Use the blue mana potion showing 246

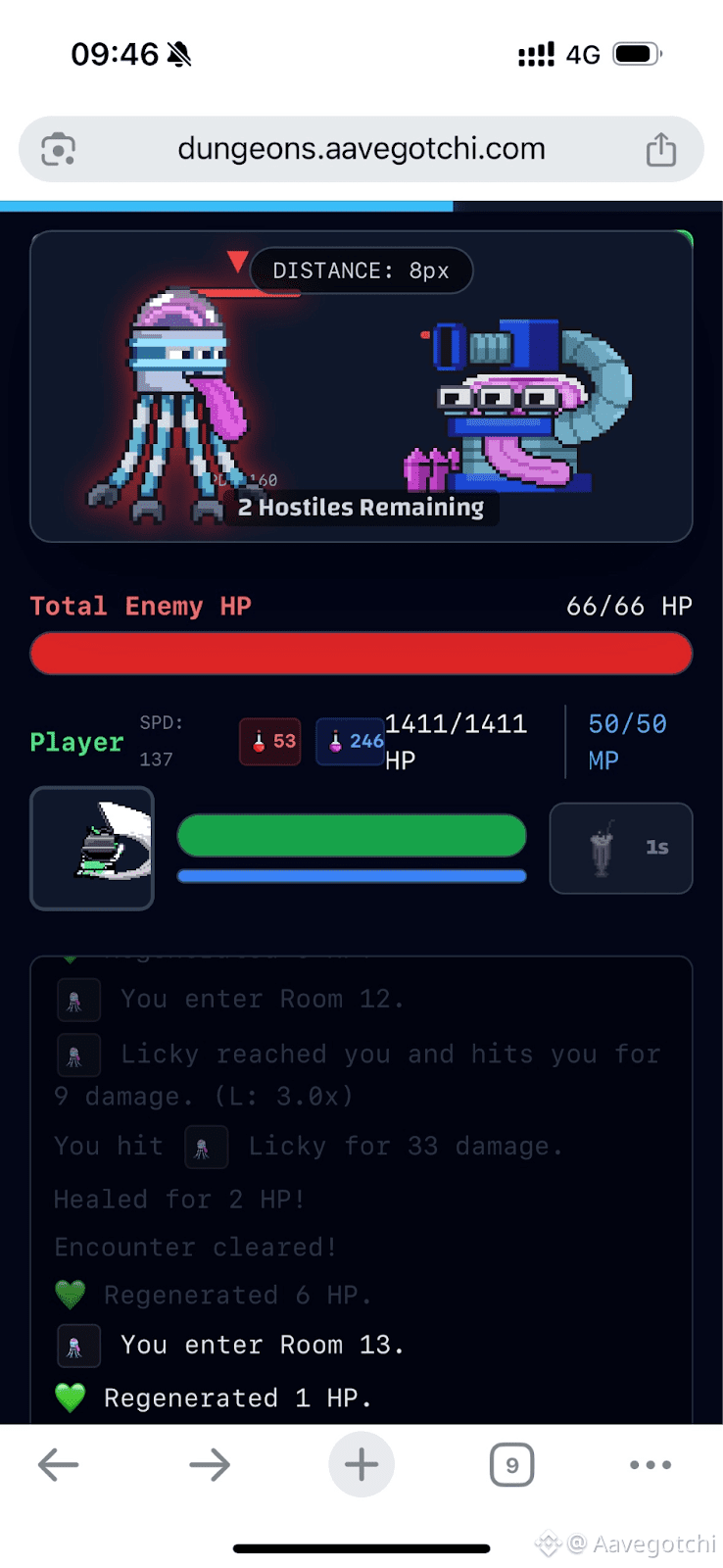tap(350, 742)
